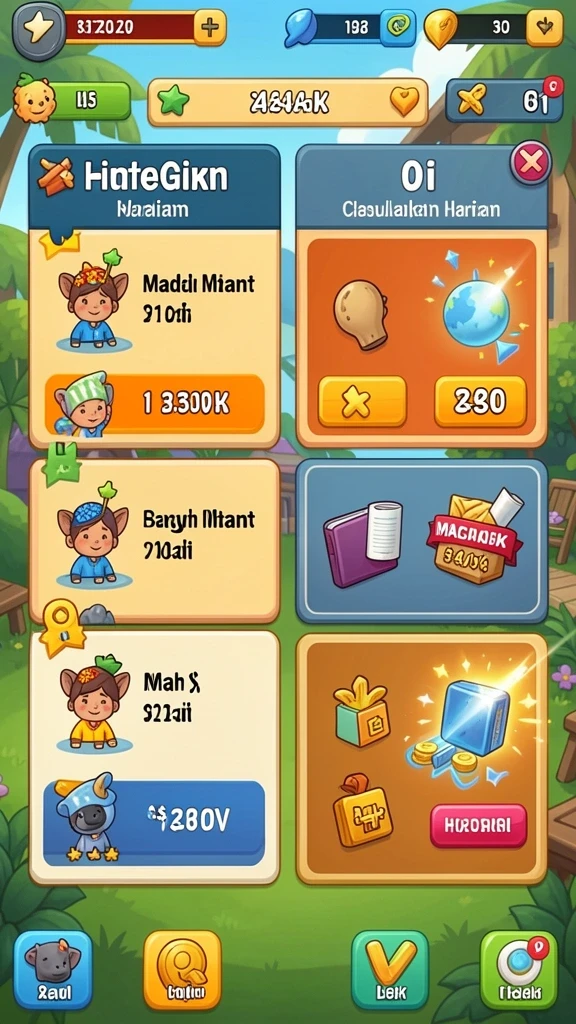Tap the green 115 cookie bar
Viewport: 576px width, 1024px height.
pyautogui.click(x=73, y=101)
